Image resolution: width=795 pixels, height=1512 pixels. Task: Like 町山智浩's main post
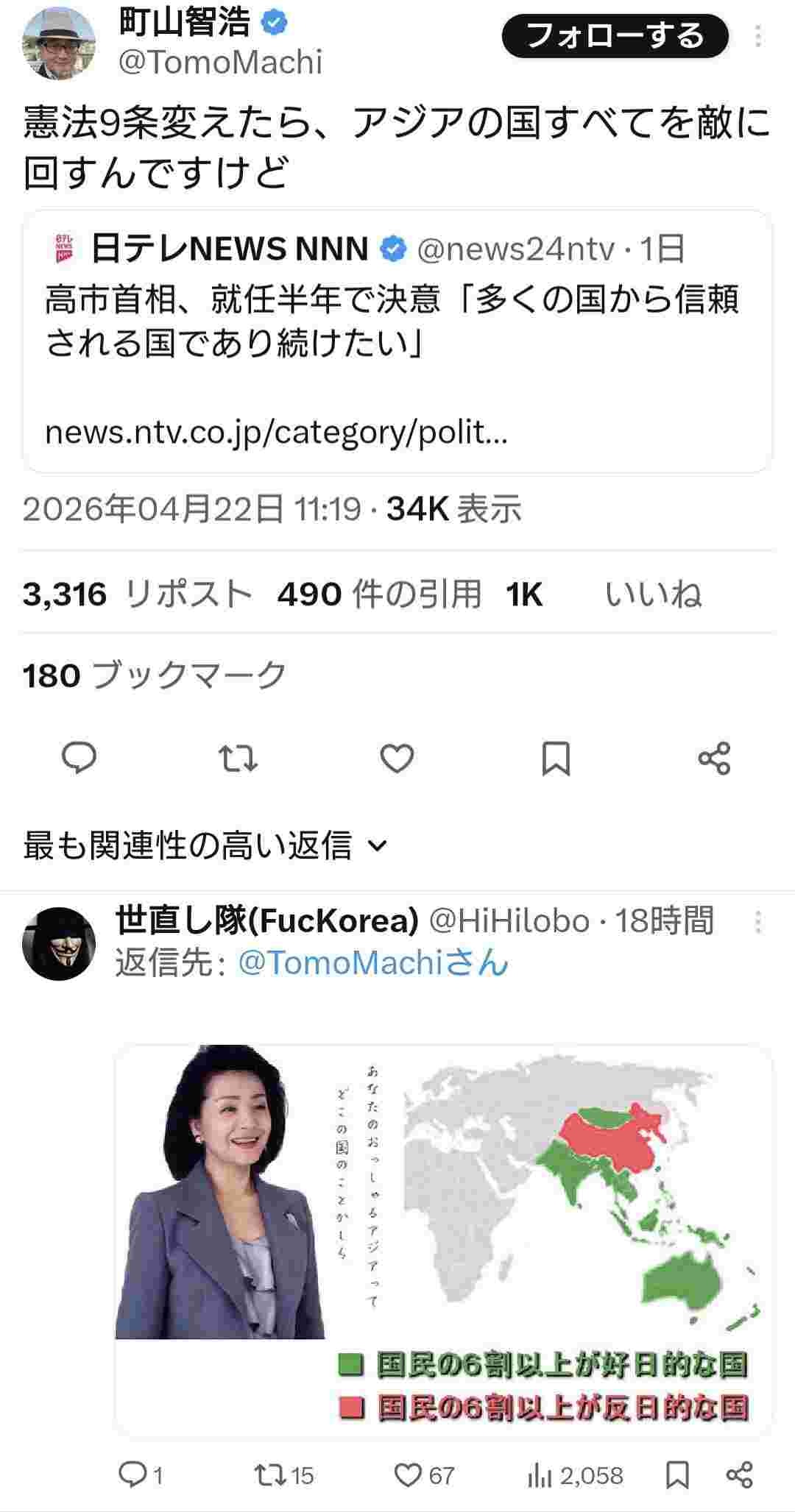pyautogui.click(x=397, y=759)
